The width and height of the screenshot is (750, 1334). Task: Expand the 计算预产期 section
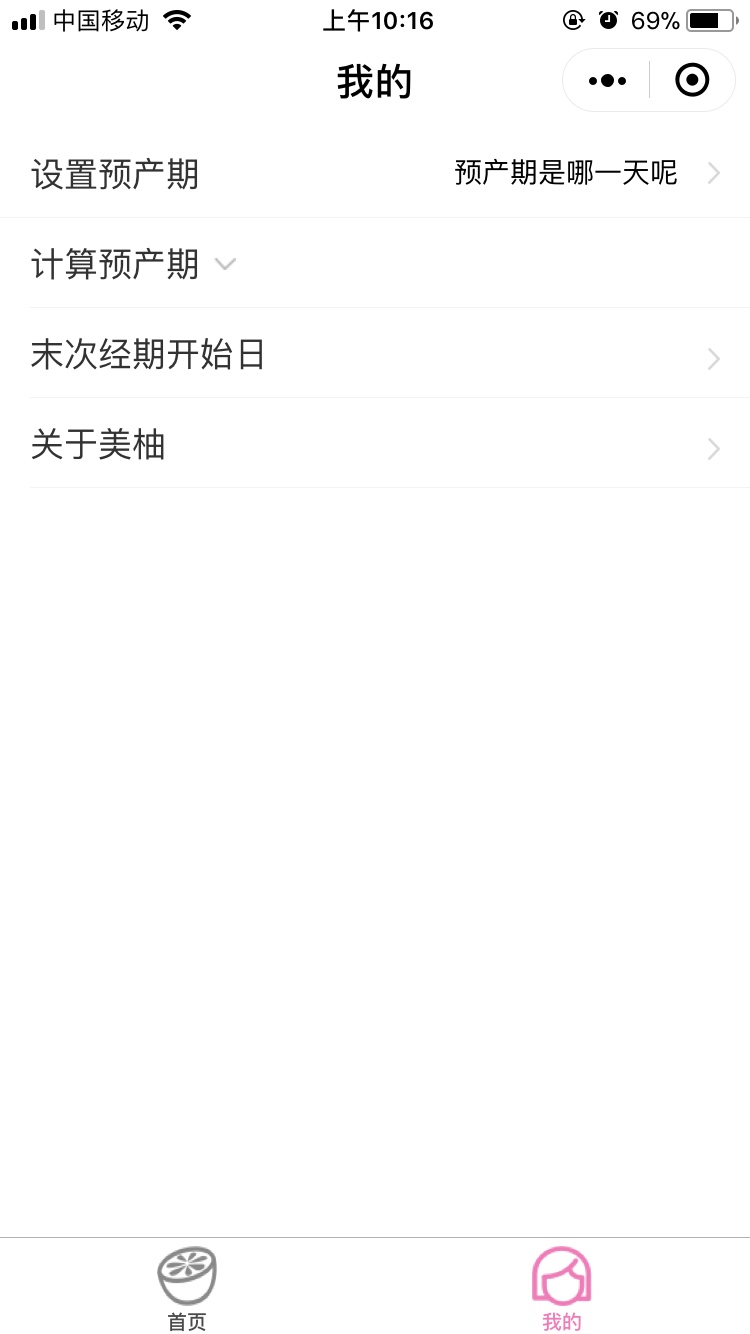click(x=375, y=264)
